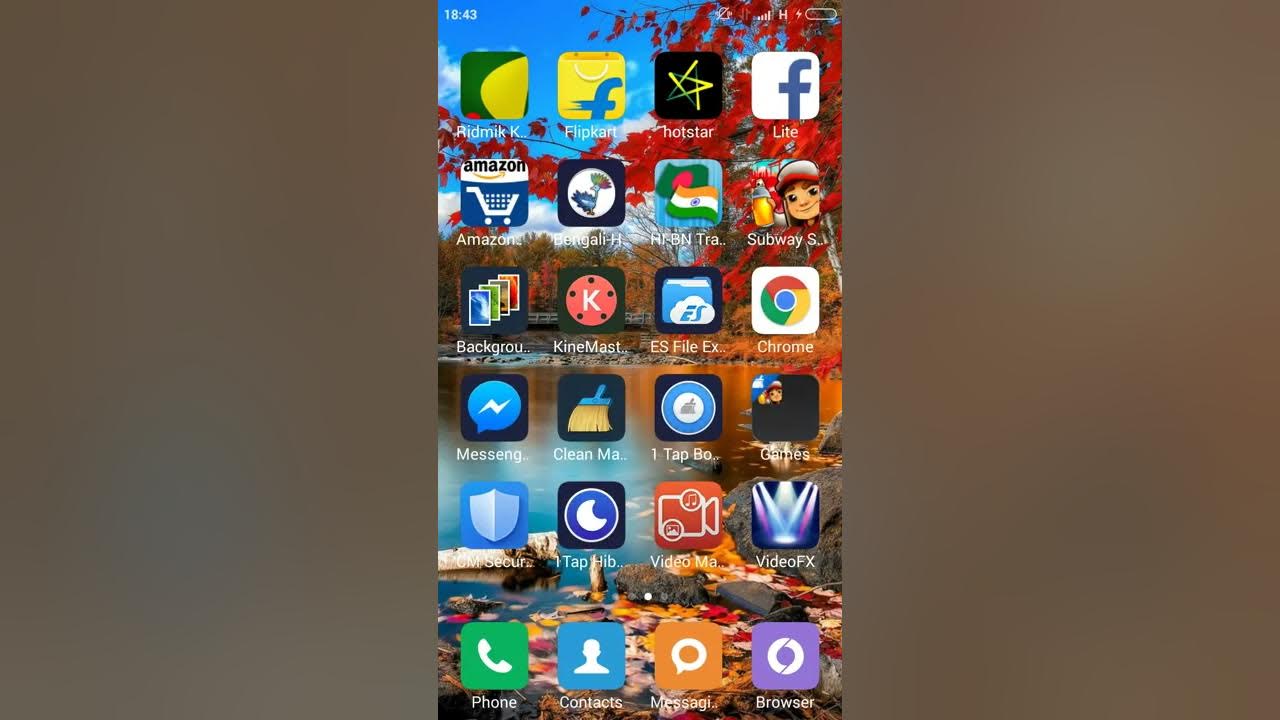Open CM Security app
The height and width of the screenshot is (720, 1280).
point(494,516)
